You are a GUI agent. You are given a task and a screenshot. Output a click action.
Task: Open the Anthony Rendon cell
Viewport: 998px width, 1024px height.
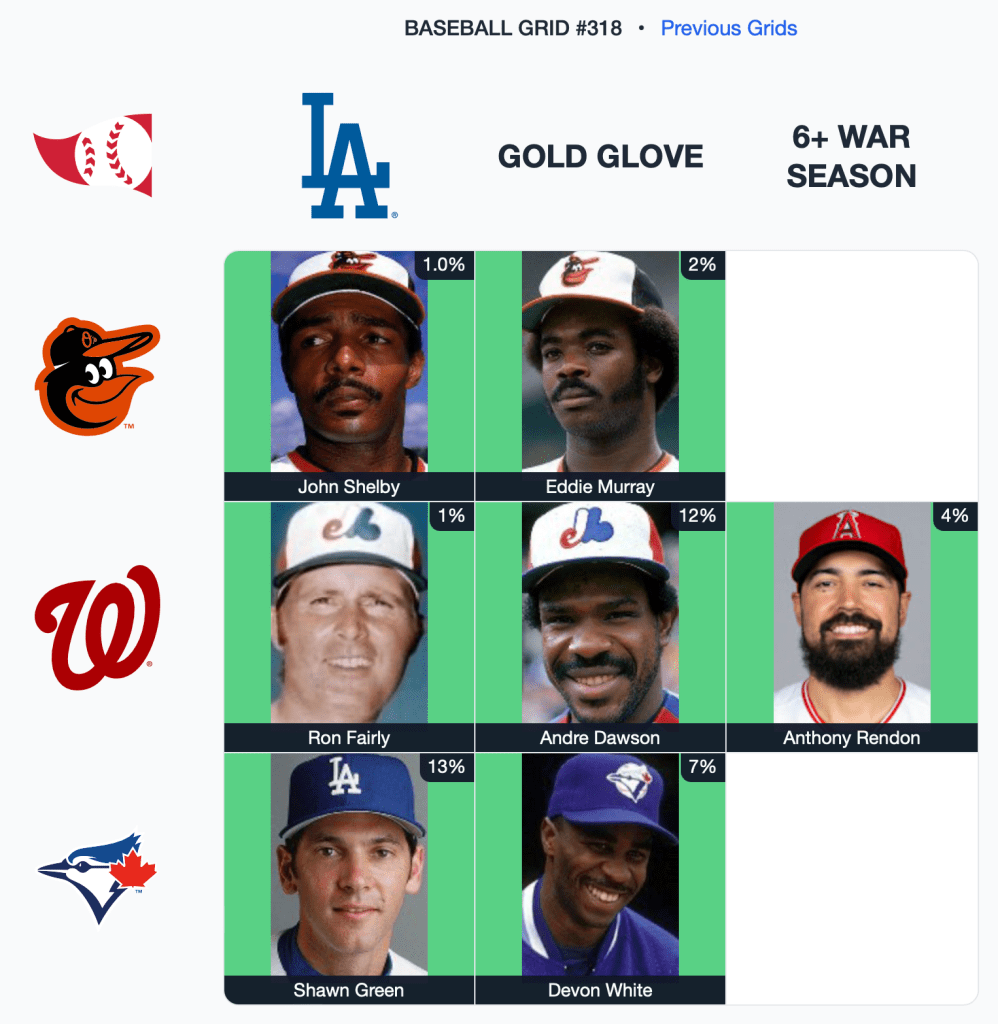(x=851, y=627)
